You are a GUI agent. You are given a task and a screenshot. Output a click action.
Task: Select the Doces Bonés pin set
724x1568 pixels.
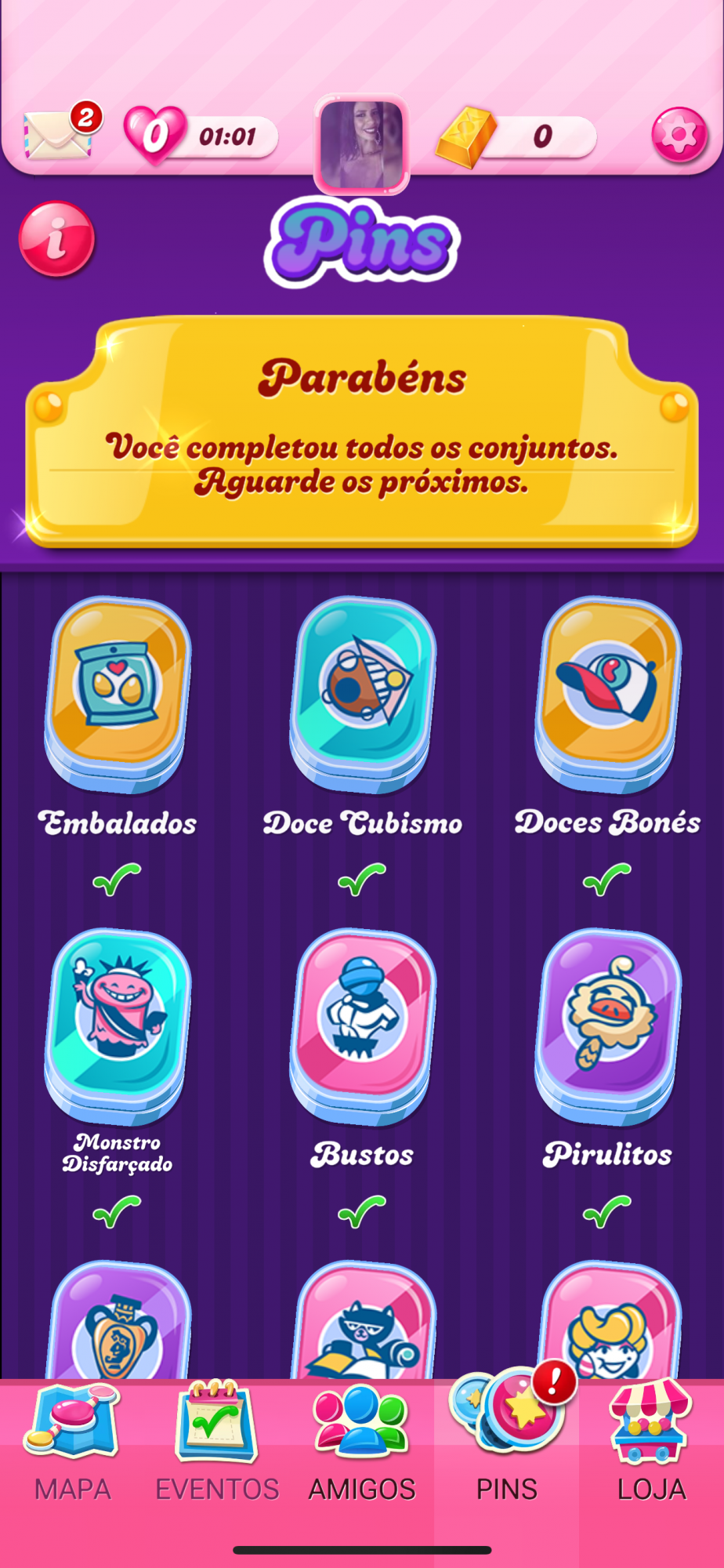coord(607,693)
